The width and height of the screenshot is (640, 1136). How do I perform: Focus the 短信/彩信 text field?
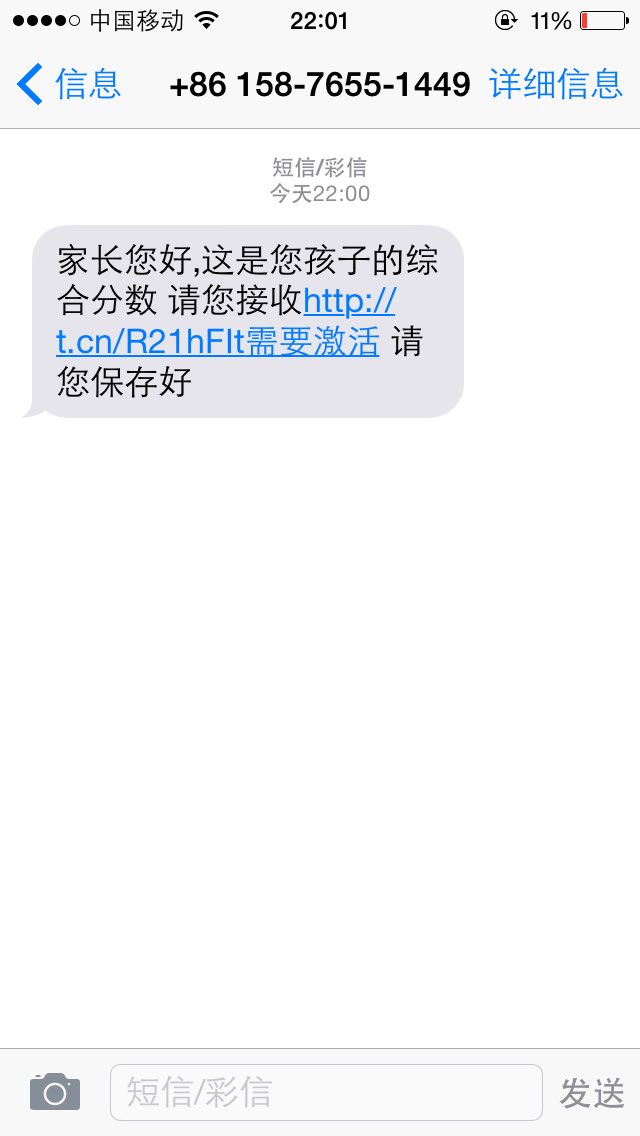(x=326, y=1093)
